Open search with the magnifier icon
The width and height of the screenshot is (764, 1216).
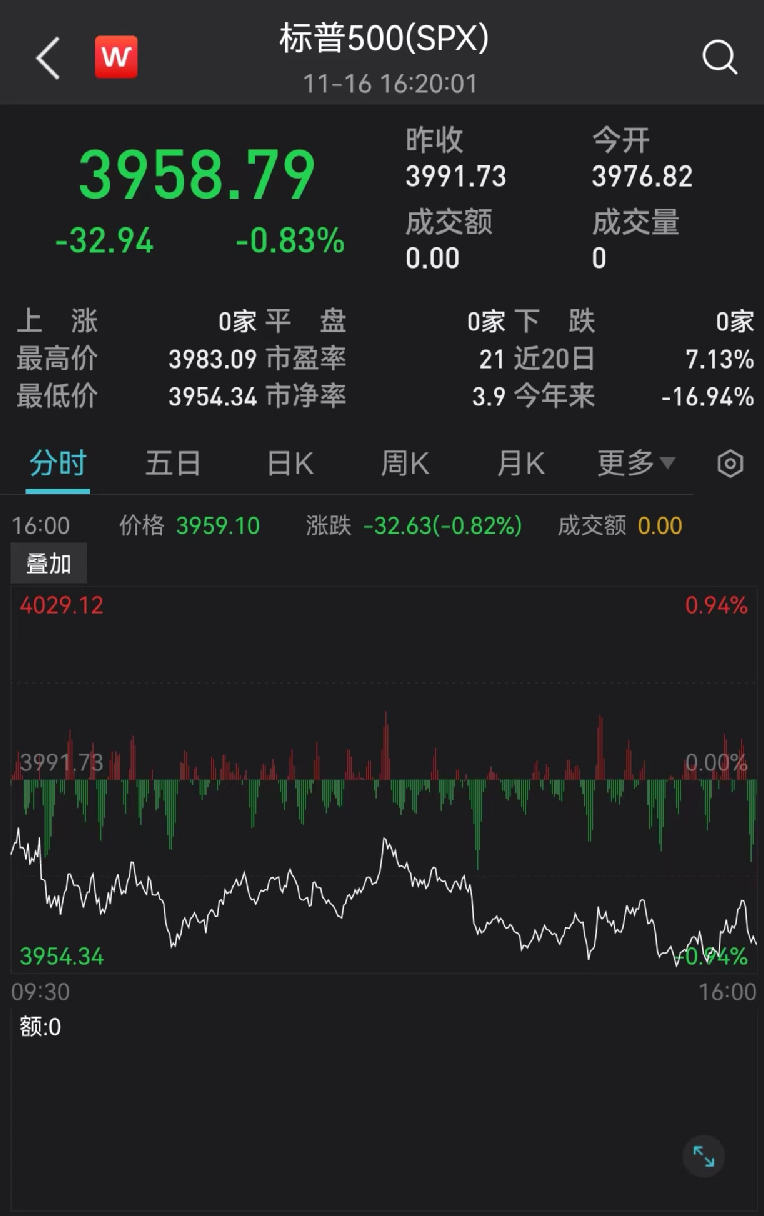[719, 58]
